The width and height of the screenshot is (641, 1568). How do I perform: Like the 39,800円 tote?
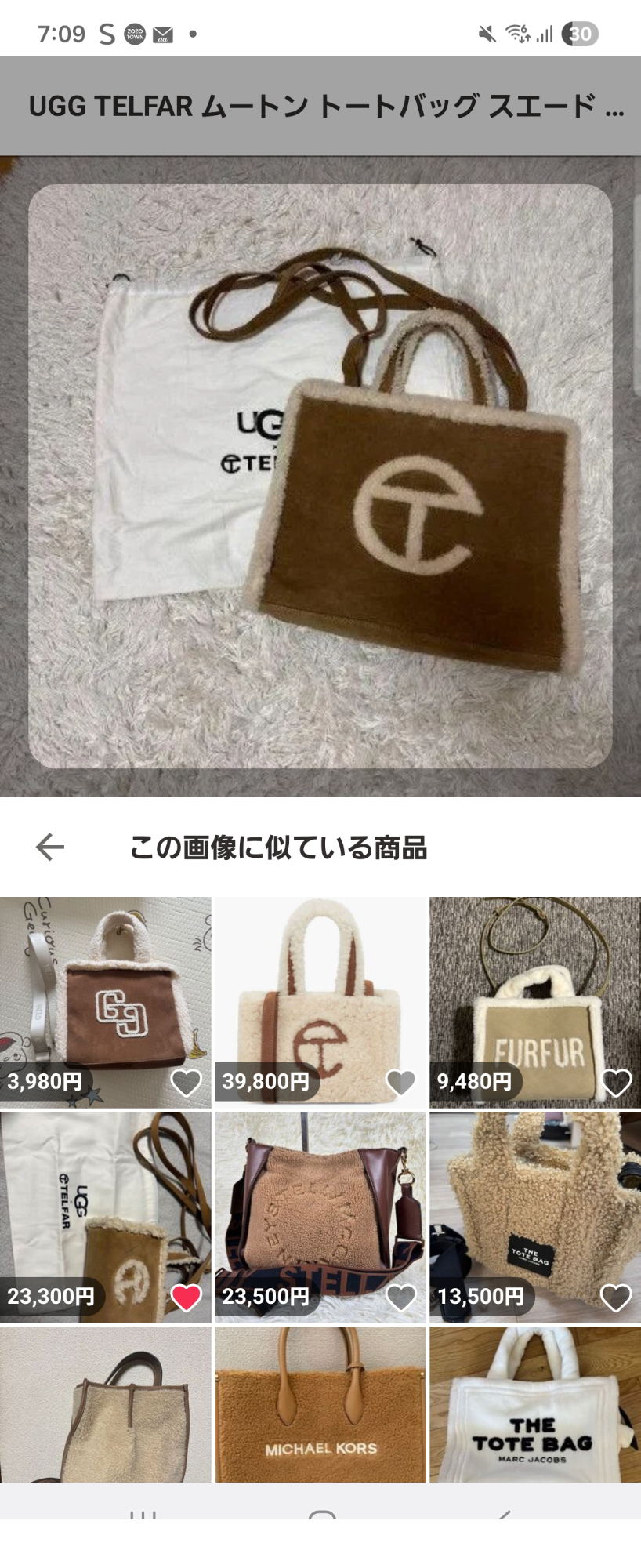pyautogui.click(x=400, y=1083)
